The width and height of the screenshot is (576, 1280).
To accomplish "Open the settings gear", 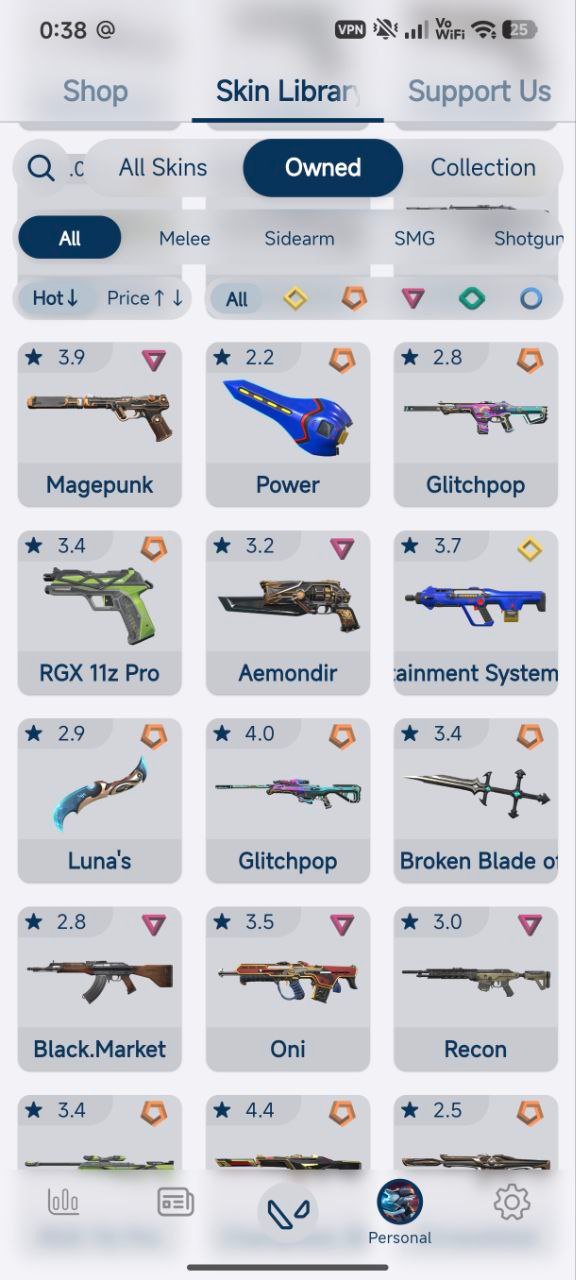I will pos(511,1202).
